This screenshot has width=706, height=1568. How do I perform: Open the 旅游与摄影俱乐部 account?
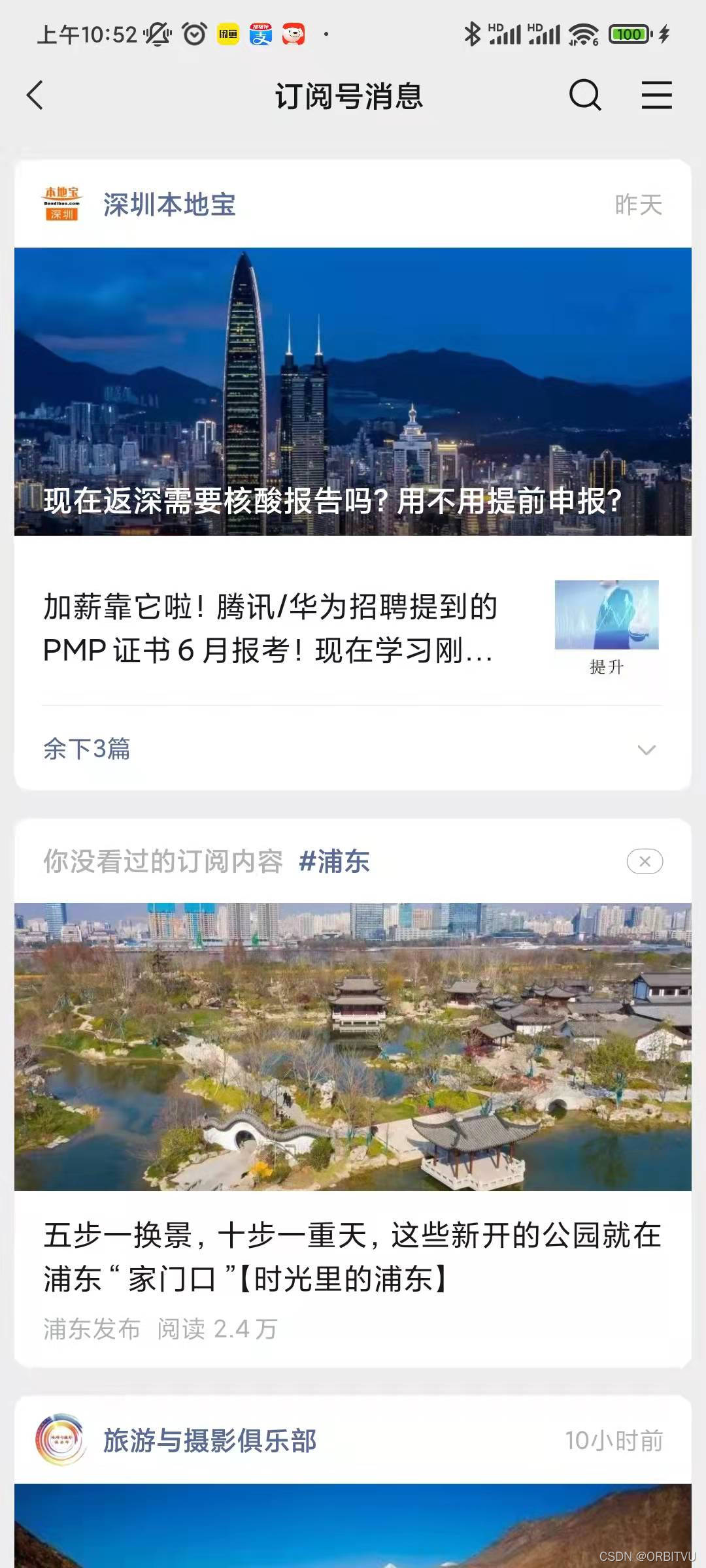click(x=209, y=1441)
